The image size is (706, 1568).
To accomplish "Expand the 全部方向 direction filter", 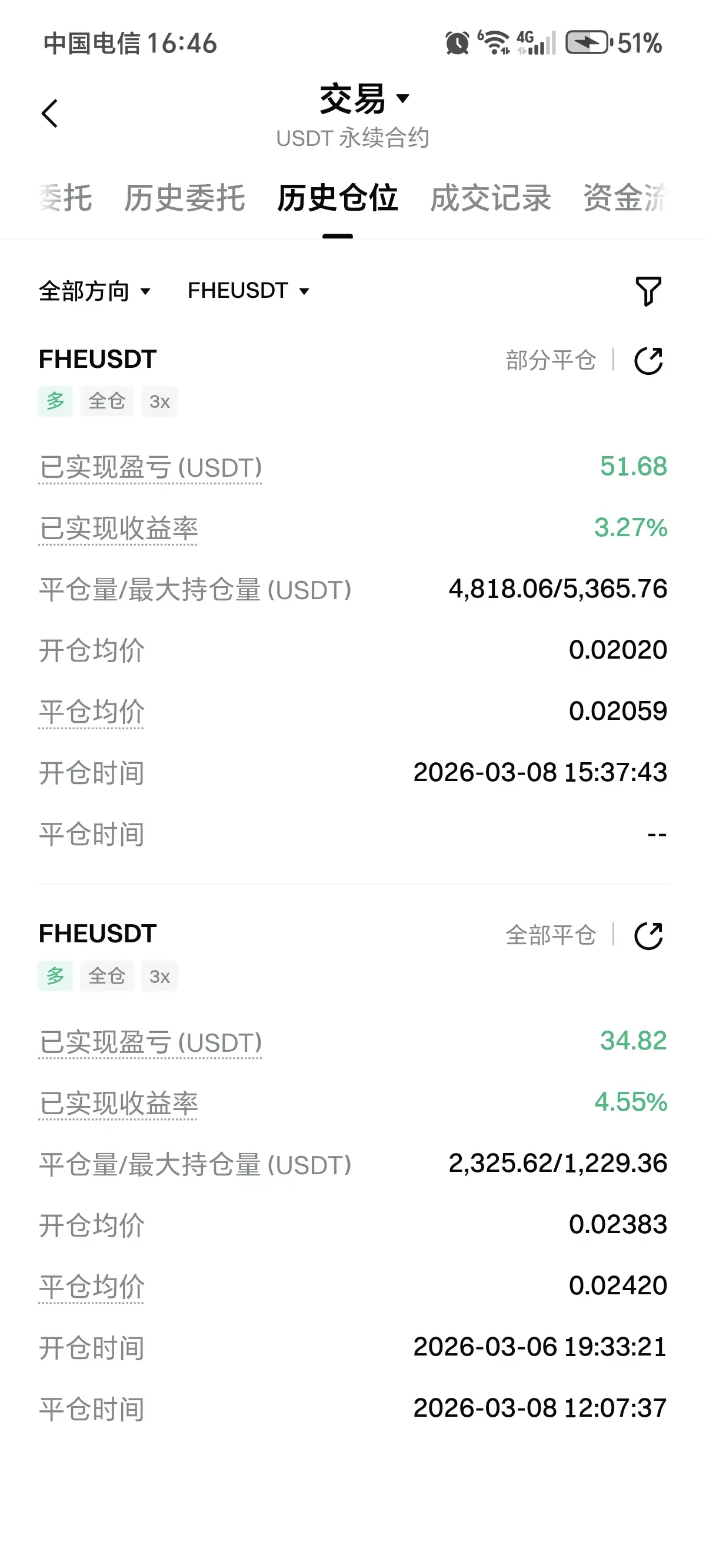I will (x=94, y=291).
